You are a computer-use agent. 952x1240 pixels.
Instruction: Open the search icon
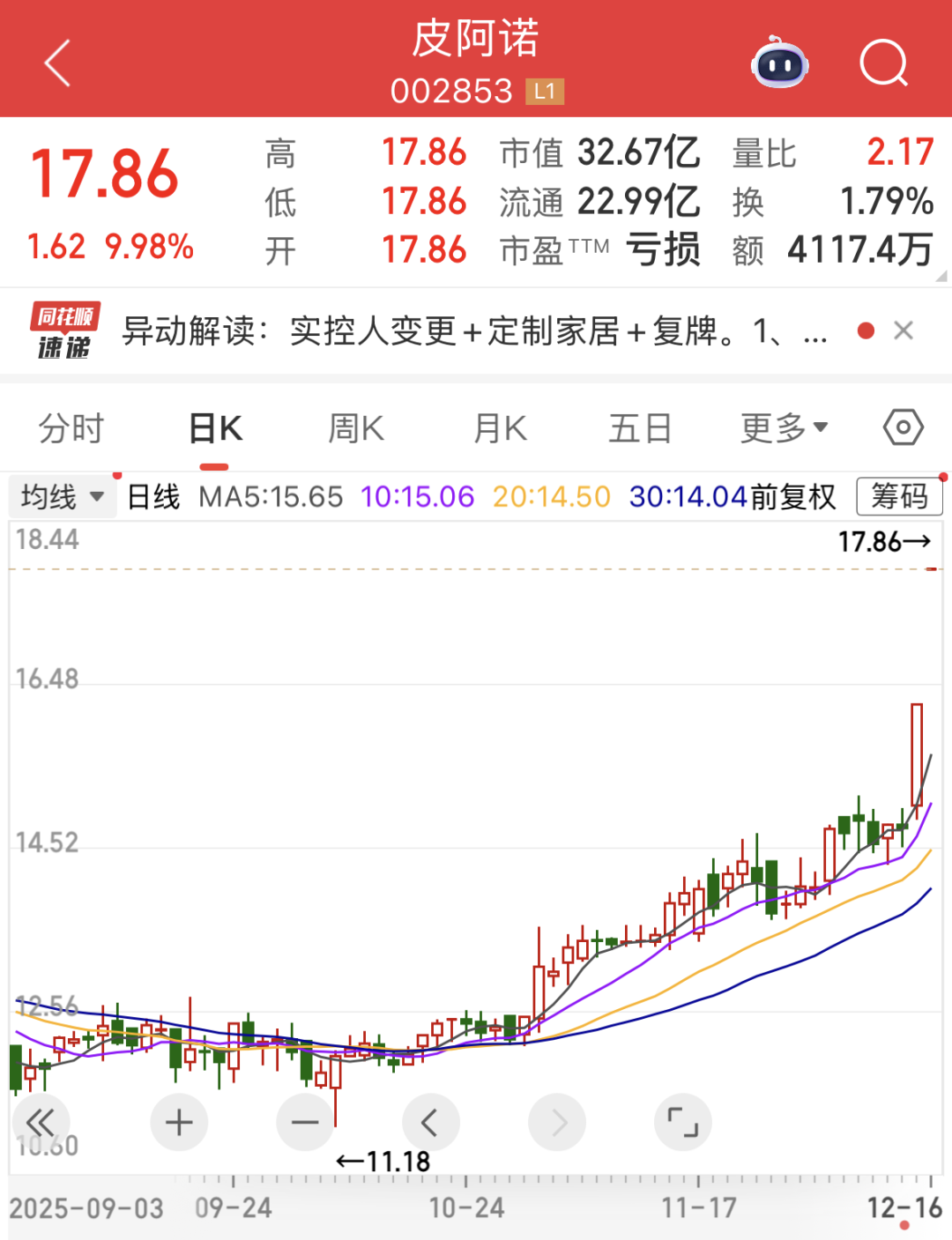884,63
